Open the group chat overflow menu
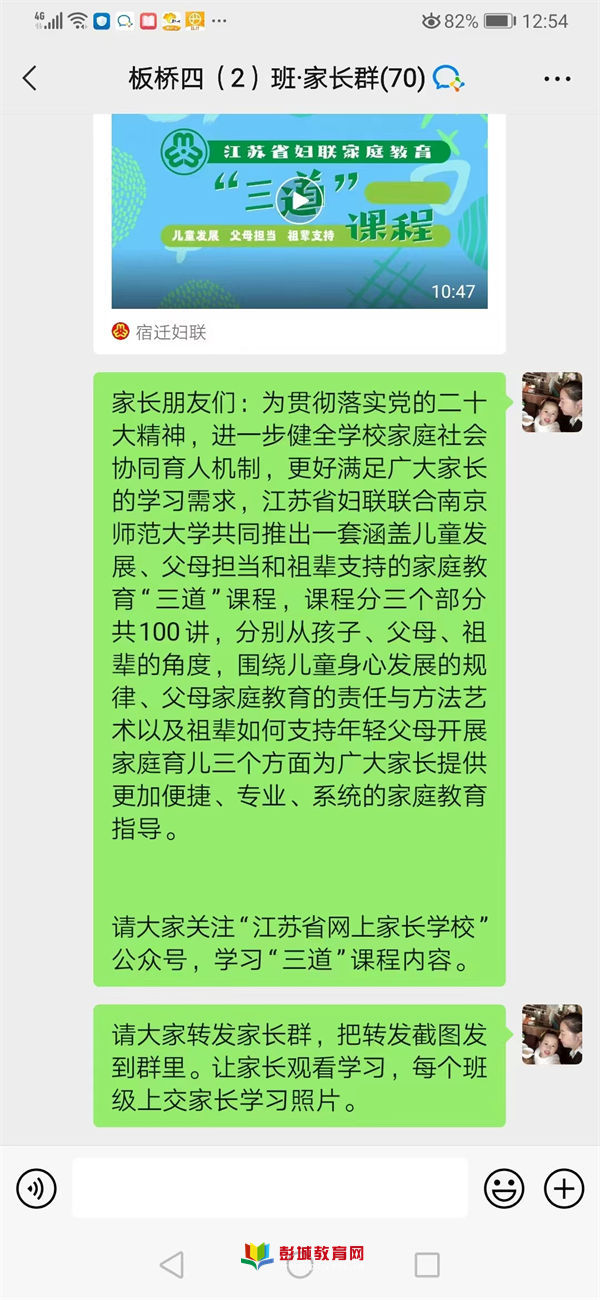Viewport: 600px width, 1300px height. [x=557, y=79]
